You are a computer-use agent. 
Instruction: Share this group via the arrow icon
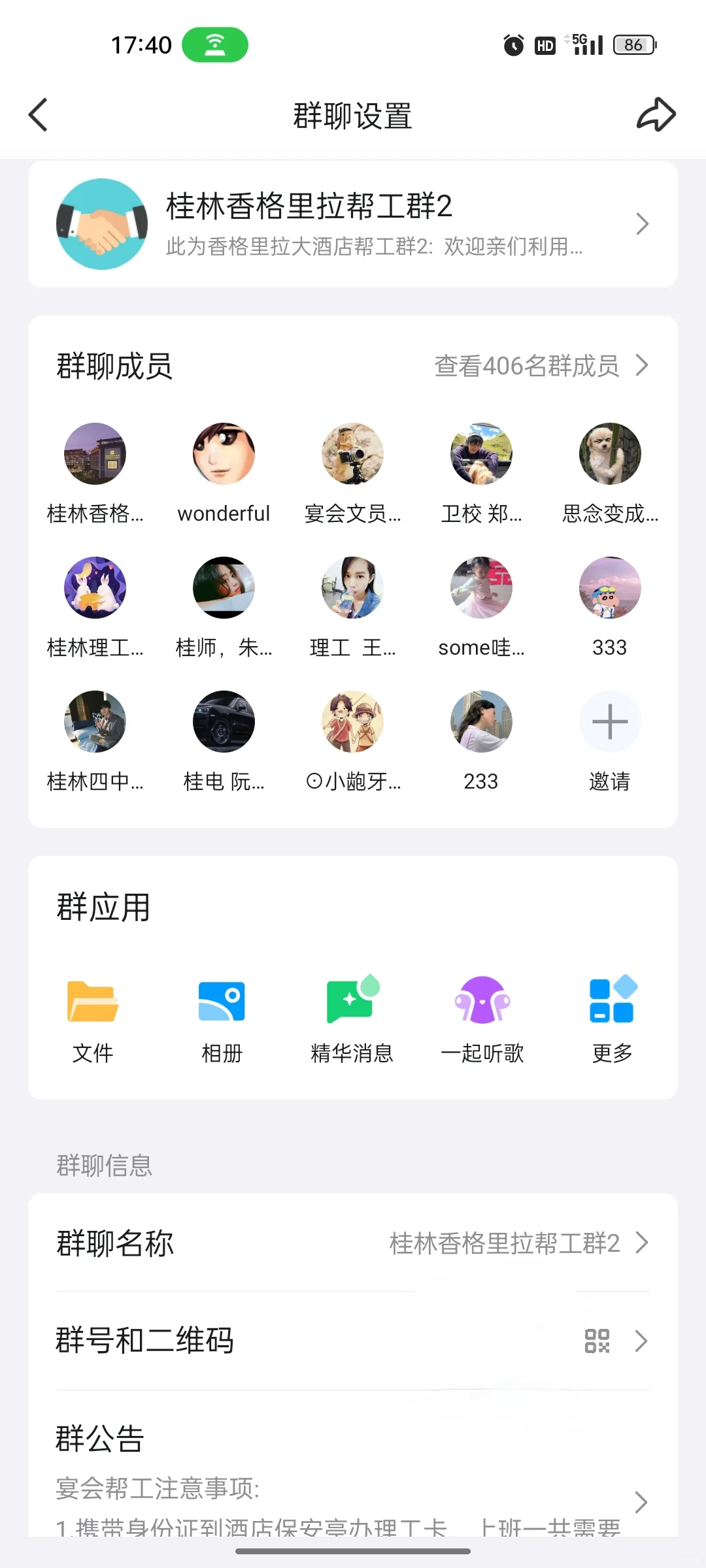coord(656,115)
